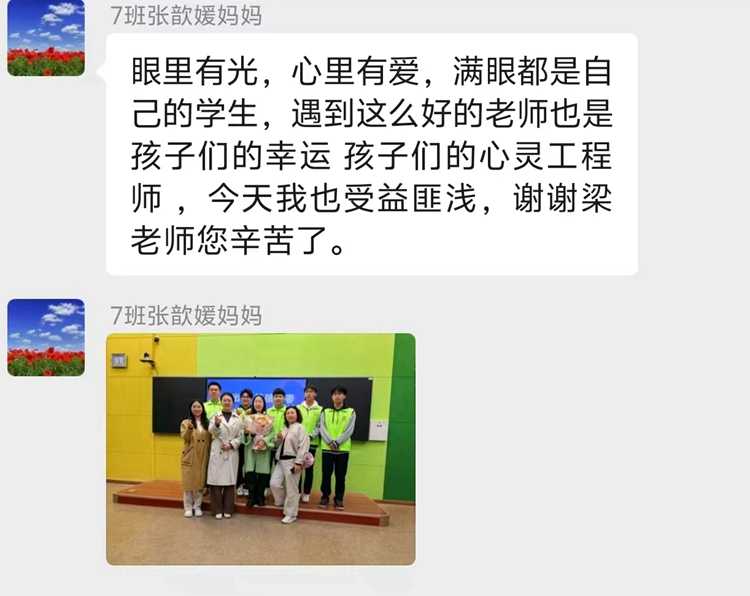Open sender avatar beside the photo message
This screenshot has height=596, width=750.
[x=46, y=337]
